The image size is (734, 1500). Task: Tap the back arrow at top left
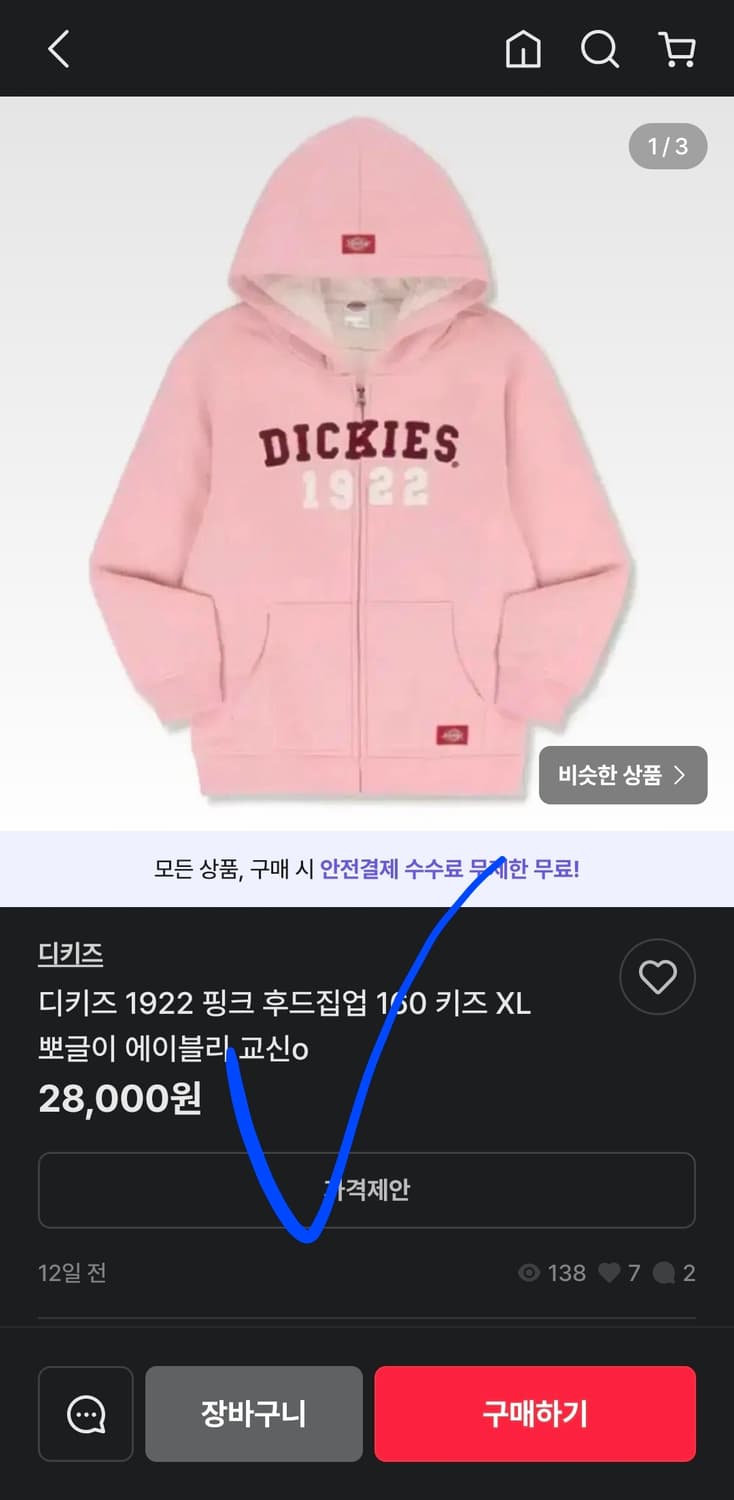[57, 49]
